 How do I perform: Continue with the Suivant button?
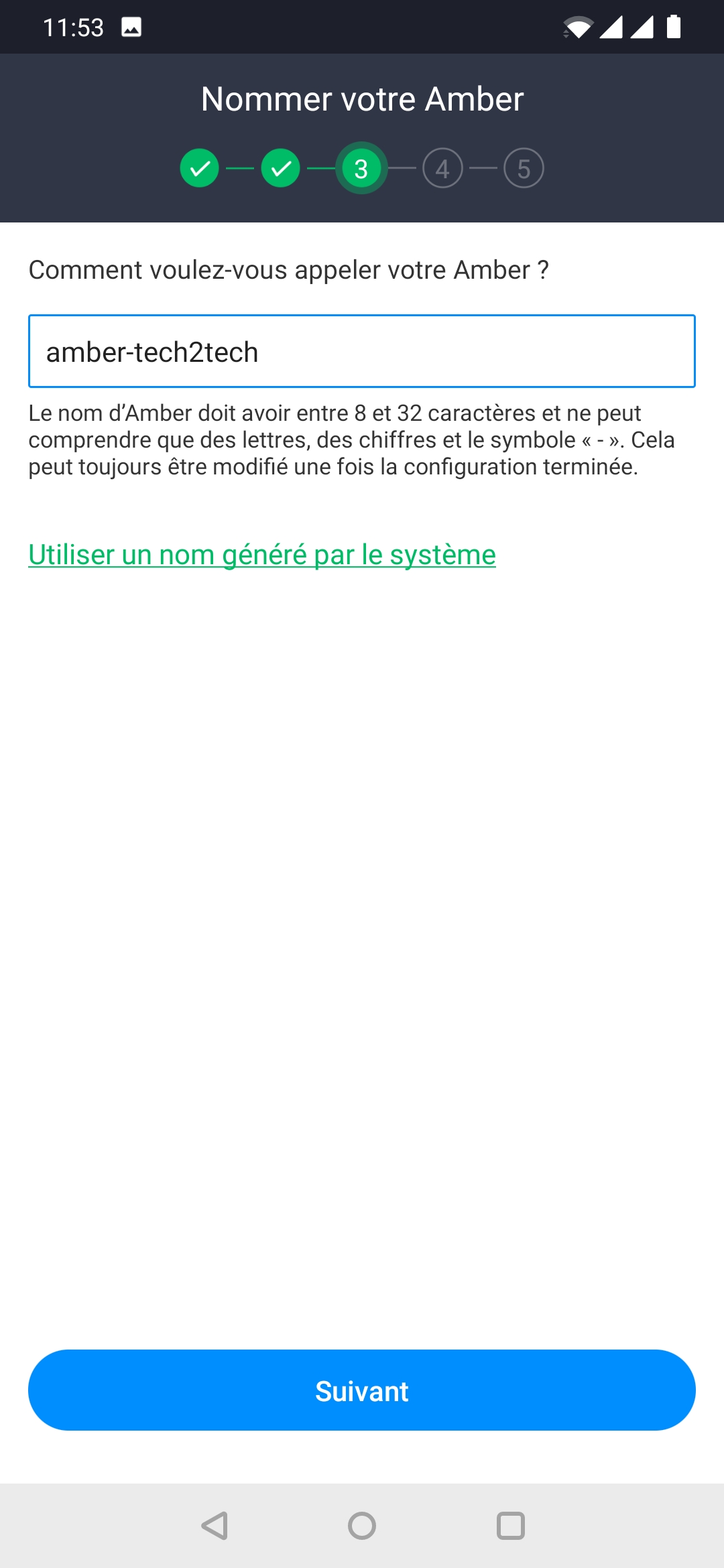[x=362, y=1390]
